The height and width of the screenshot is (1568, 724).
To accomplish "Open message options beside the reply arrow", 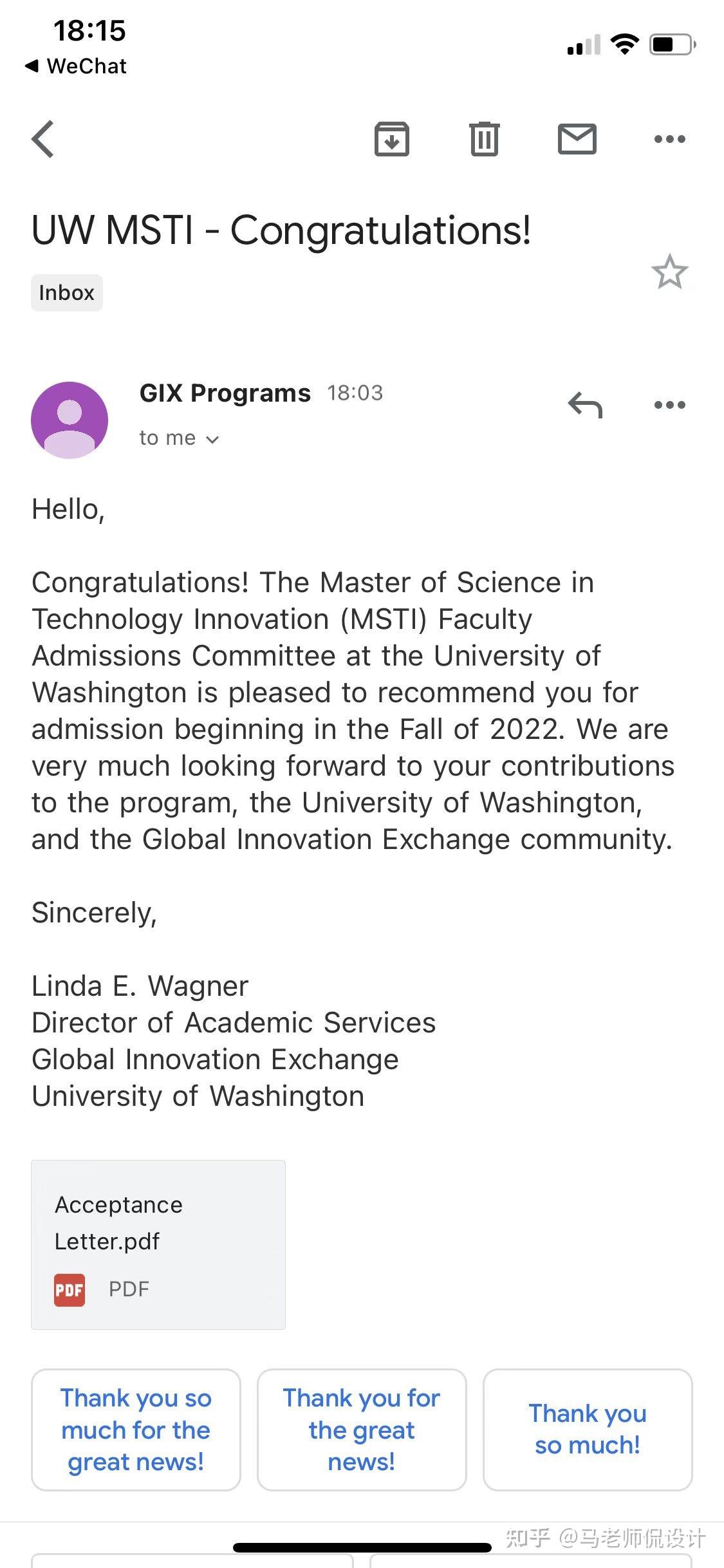I will click(669, 405).
